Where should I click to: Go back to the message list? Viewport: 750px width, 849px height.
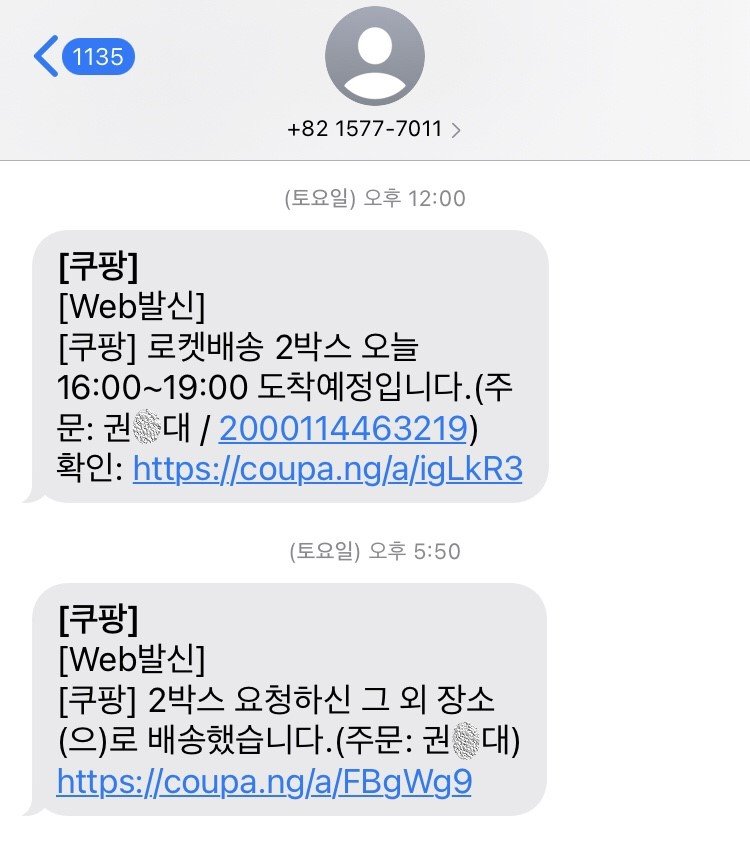tap(82, 57)
